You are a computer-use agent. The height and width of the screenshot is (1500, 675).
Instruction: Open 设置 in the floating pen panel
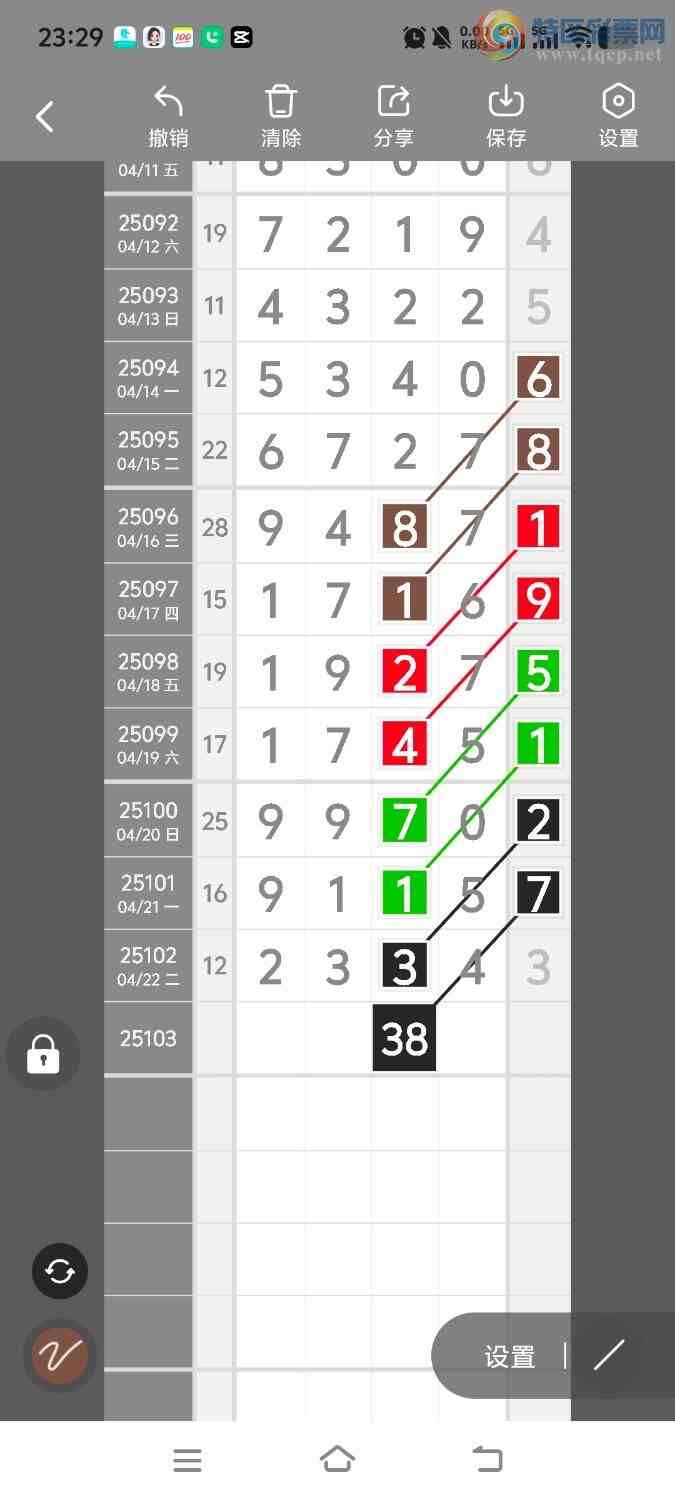510,1356
